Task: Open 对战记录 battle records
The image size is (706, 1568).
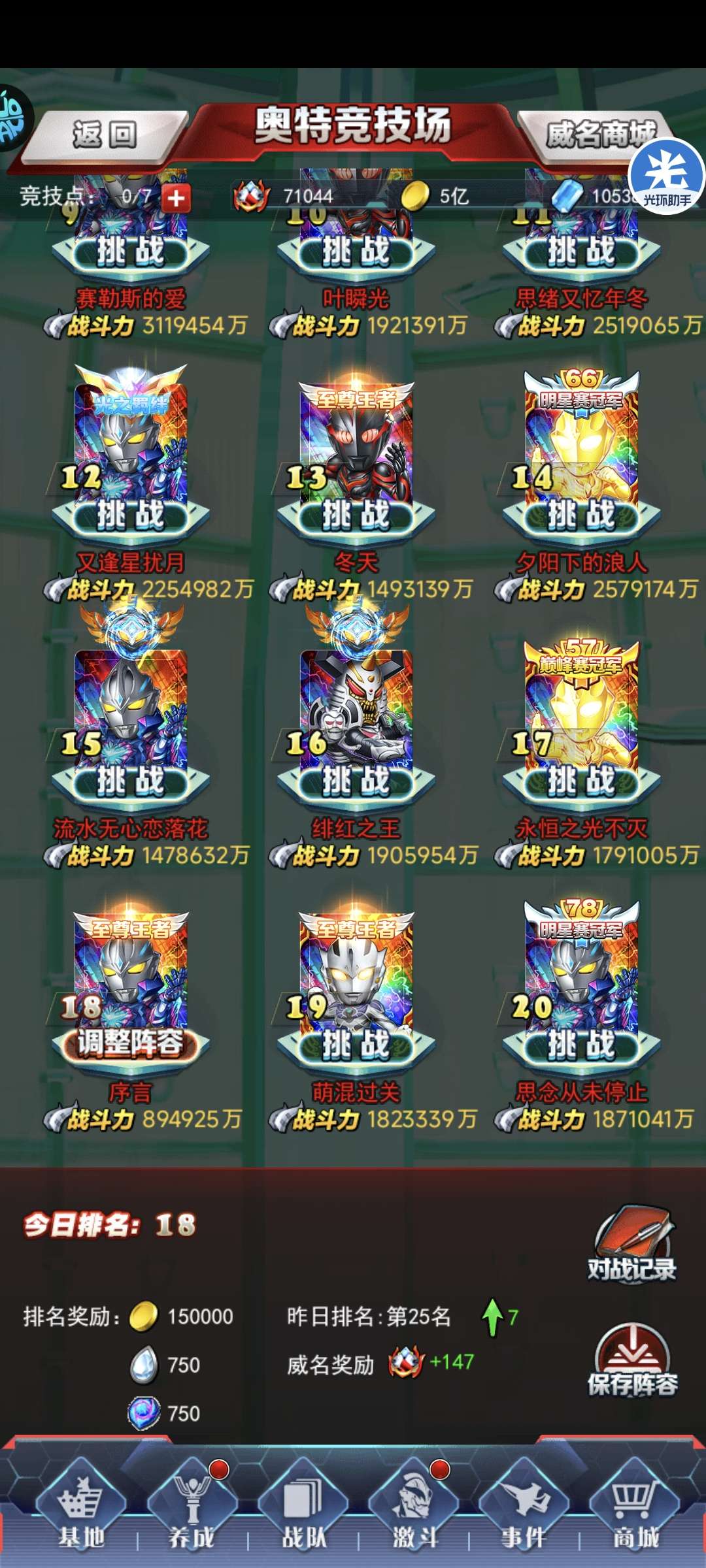Action: click(x=632, y=1245)
